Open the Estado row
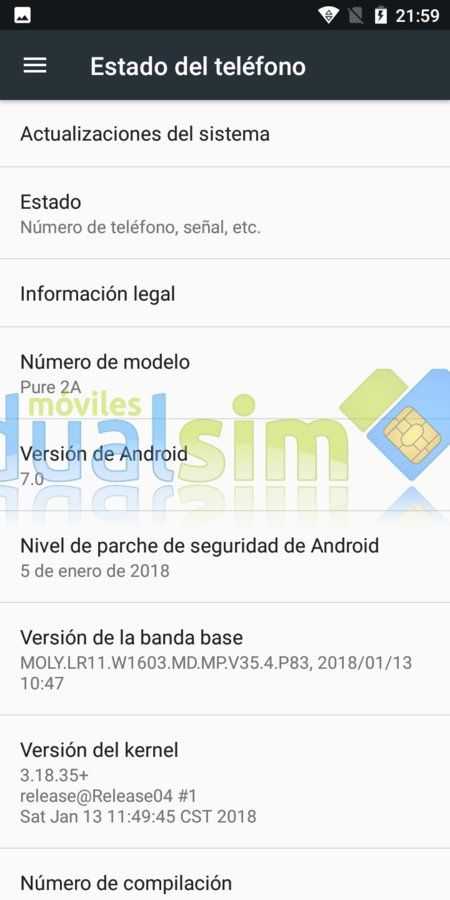The width and height of the screenshot is (450, 900). point(225,214)
